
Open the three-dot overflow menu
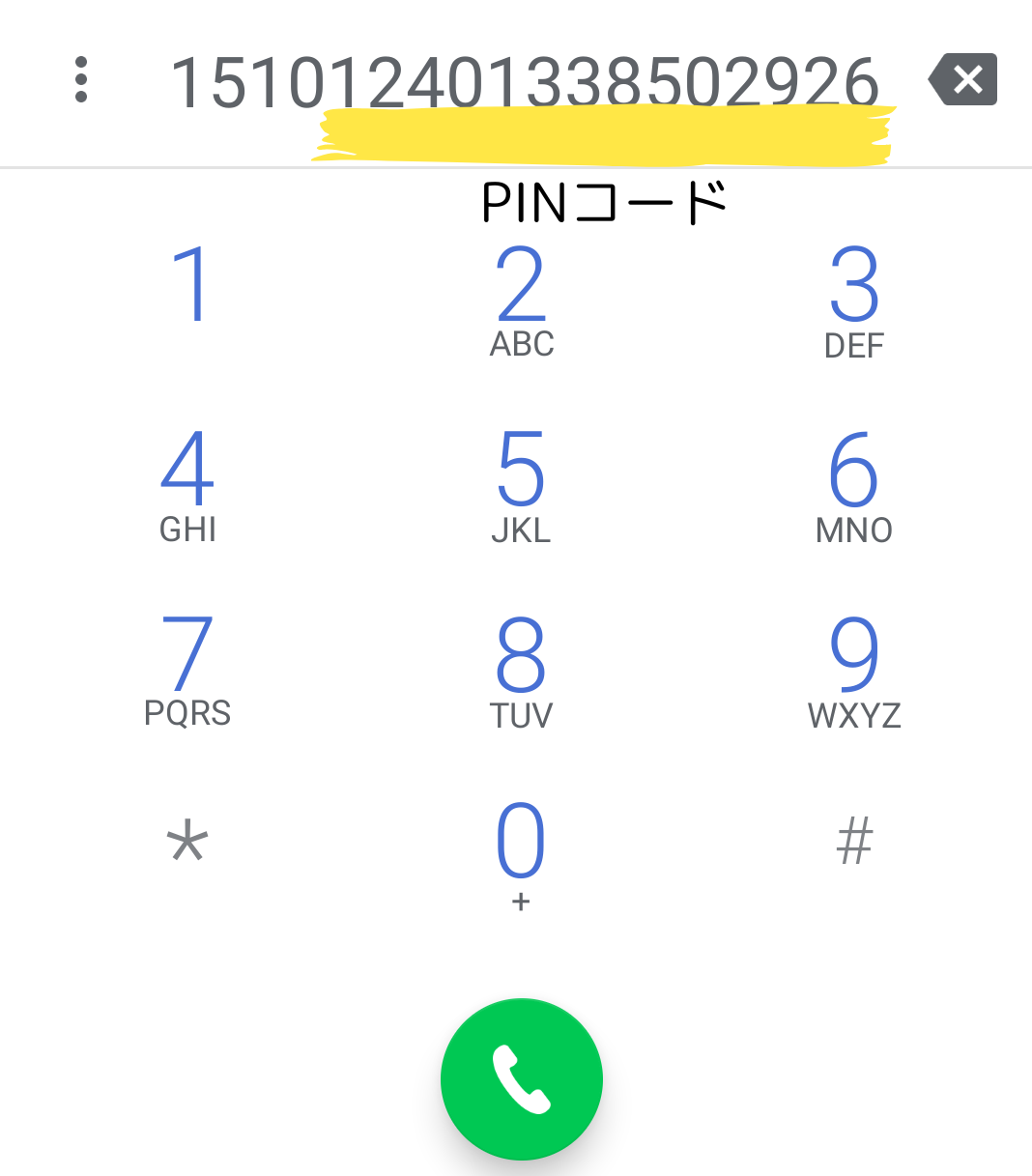[81, 80]
